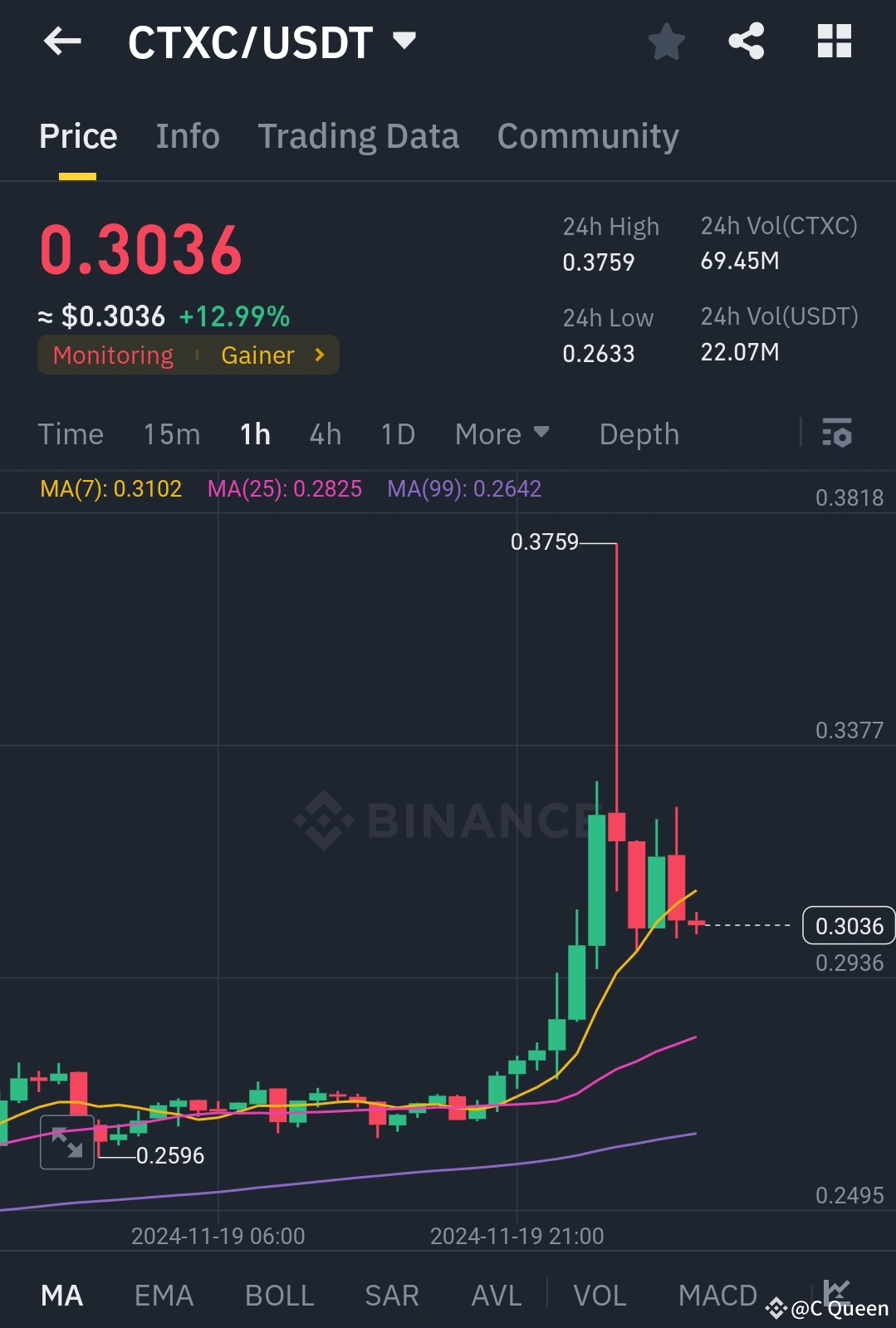Open the Depth view
Viewport: 896px width, 1328px height.
[x=638, y=434]
